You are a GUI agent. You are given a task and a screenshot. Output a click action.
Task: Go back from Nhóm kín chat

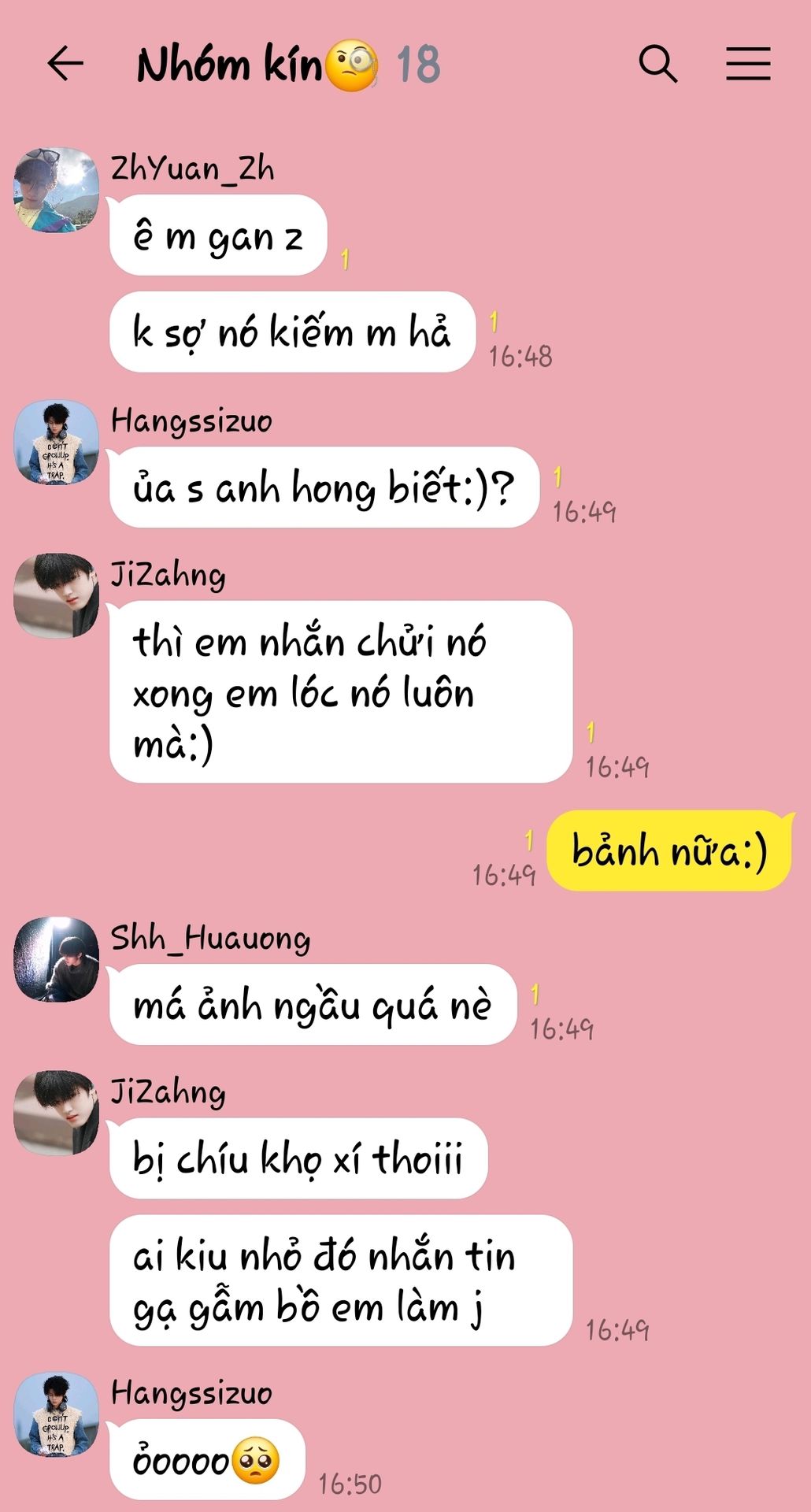click(x=65, y=64)
